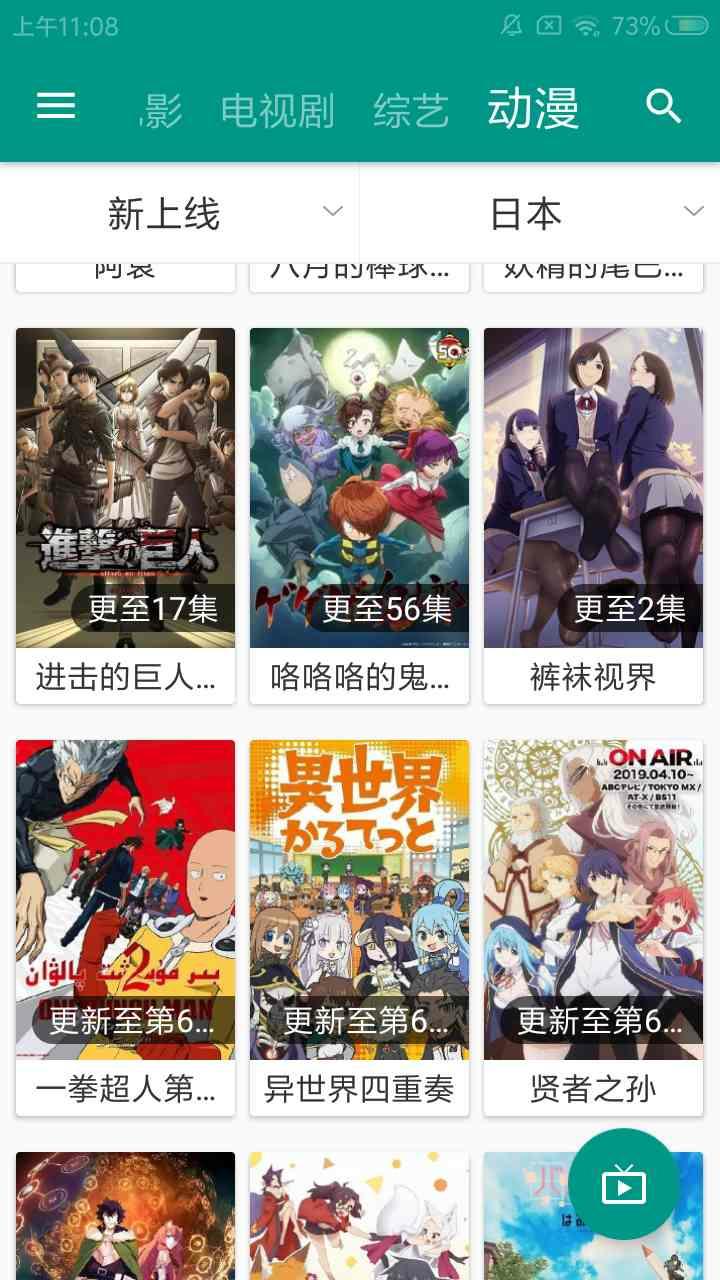720x1280 pixels.
Task: Select the 动漫 tab
Action: [533, 108]
